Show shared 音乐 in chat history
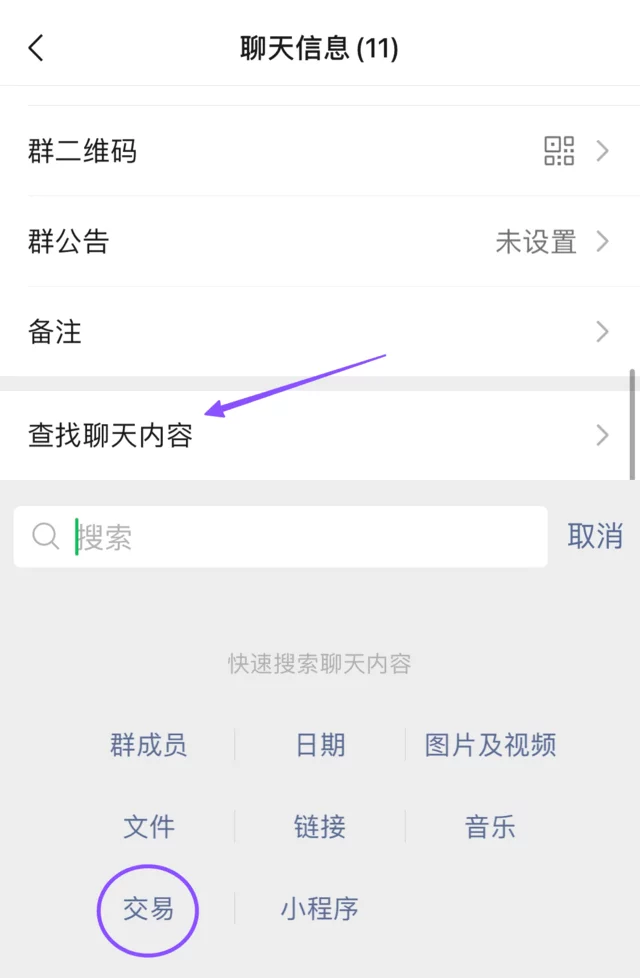Viewport: 640px width, 978px height. point(490,827)
